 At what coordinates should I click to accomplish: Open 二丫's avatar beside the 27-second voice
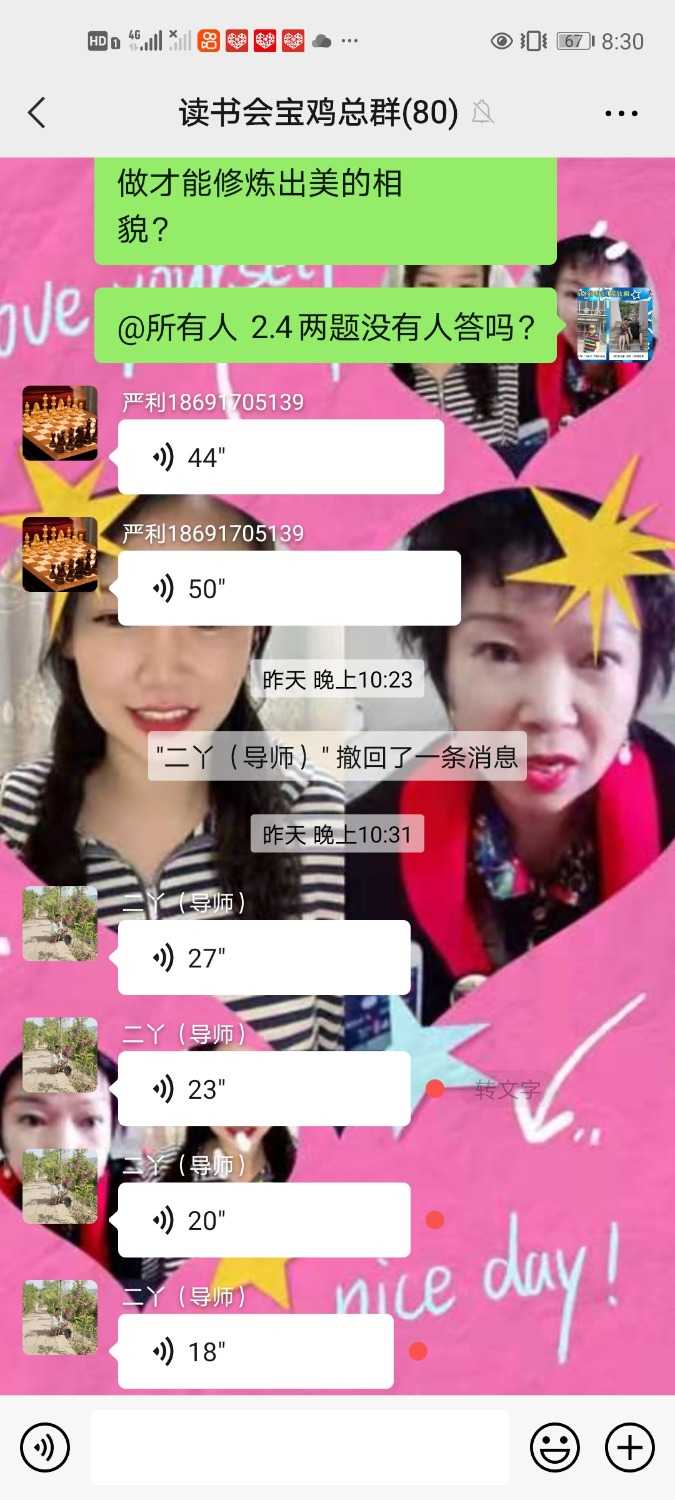tap(60, 923)
